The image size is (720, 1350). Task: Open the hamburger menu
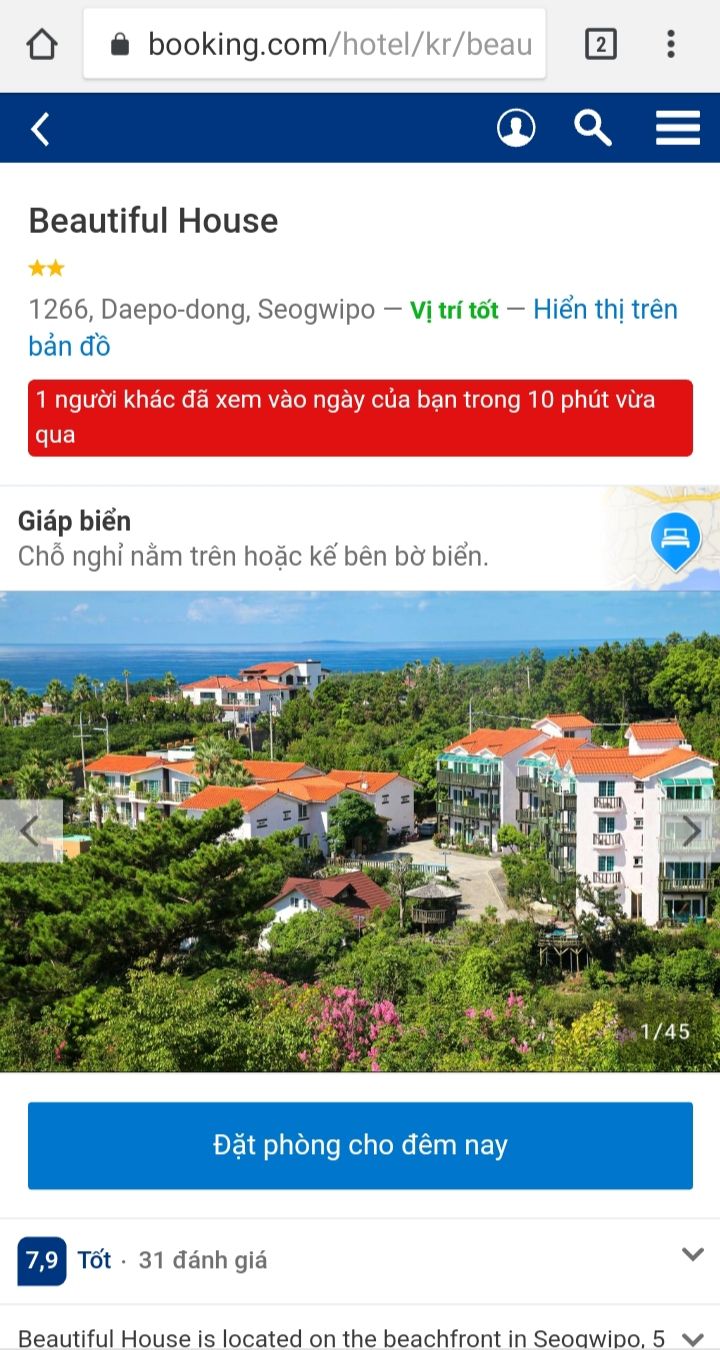click(x=678, y=128)
